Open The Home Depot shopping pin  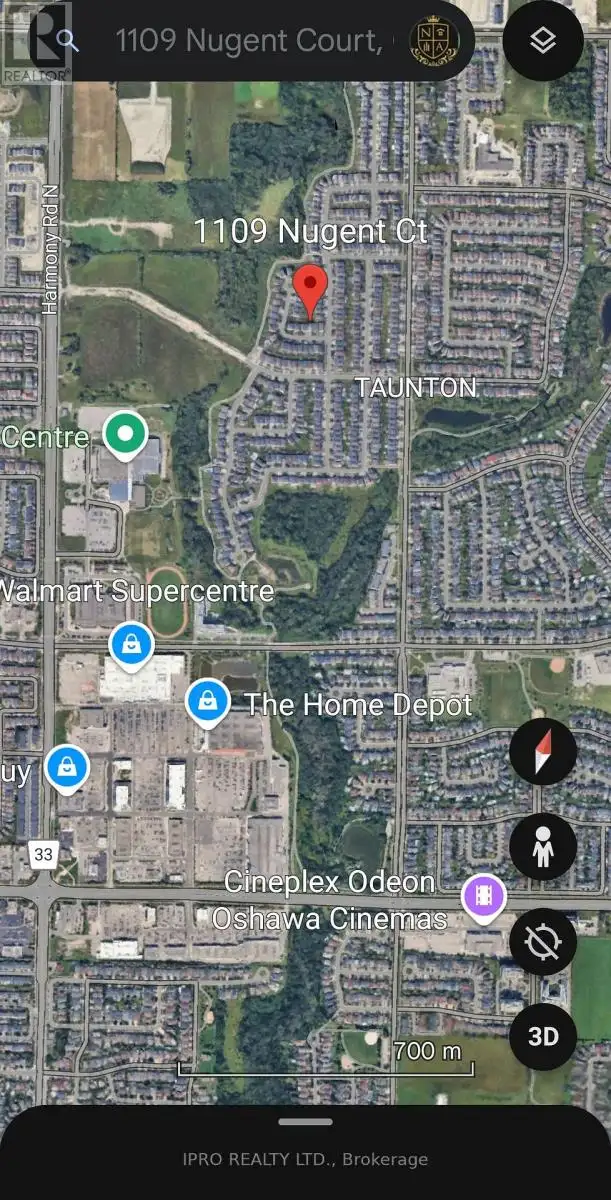point(208,699)
